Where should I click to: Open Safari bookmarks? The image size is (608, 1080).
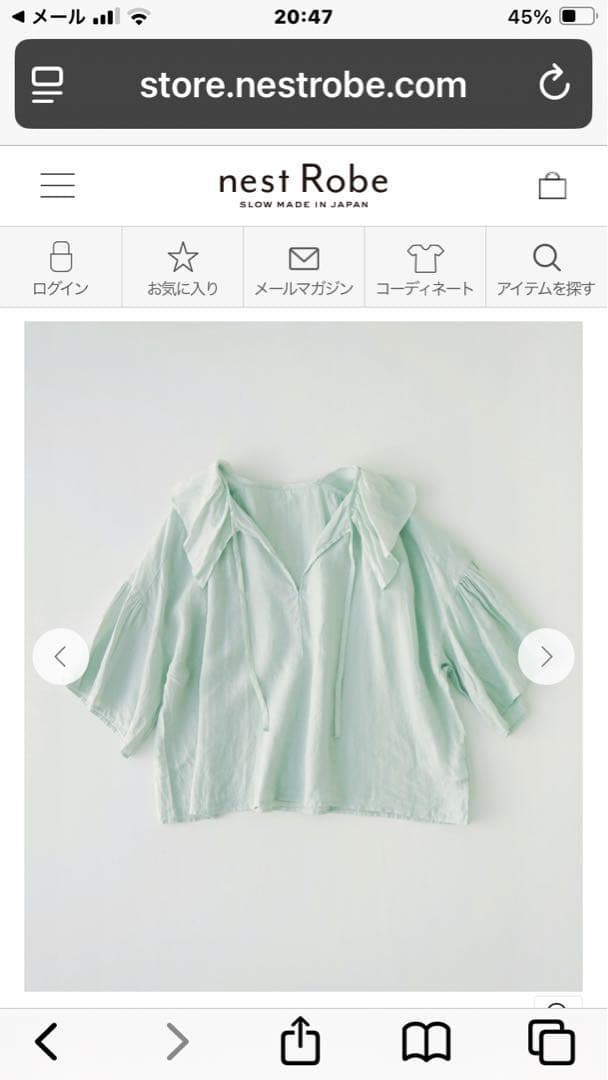[x=426, y=1042]
